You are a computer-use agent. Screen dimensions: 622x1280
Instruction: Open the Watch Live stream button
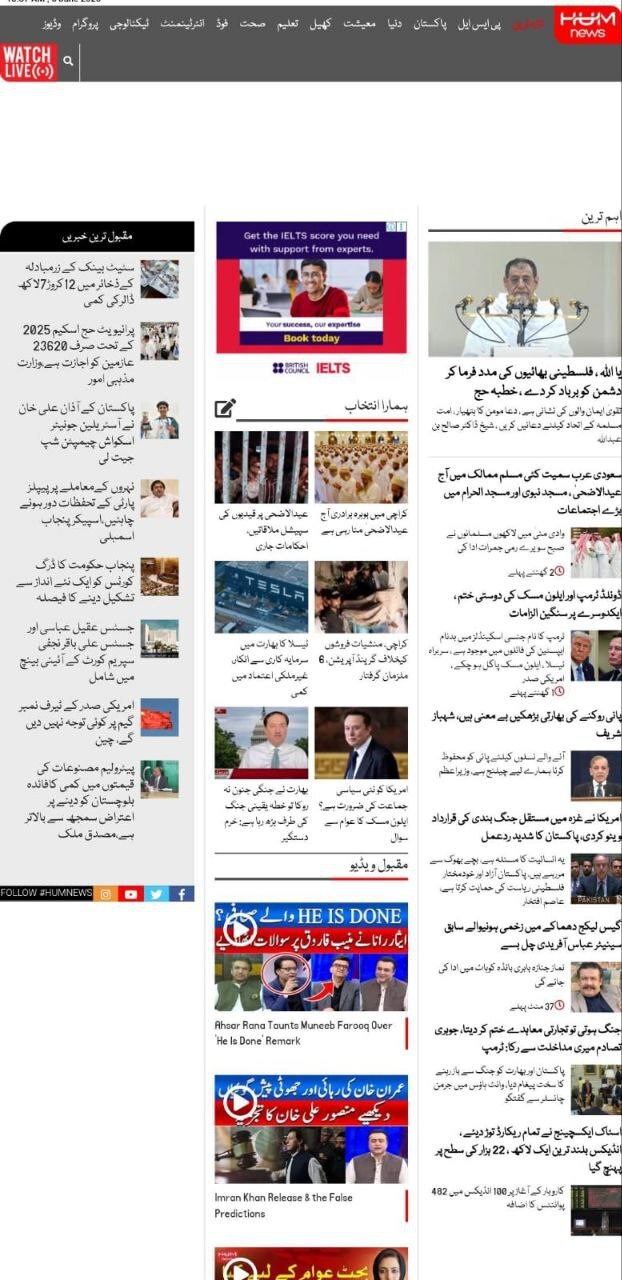tap(28, 62)
